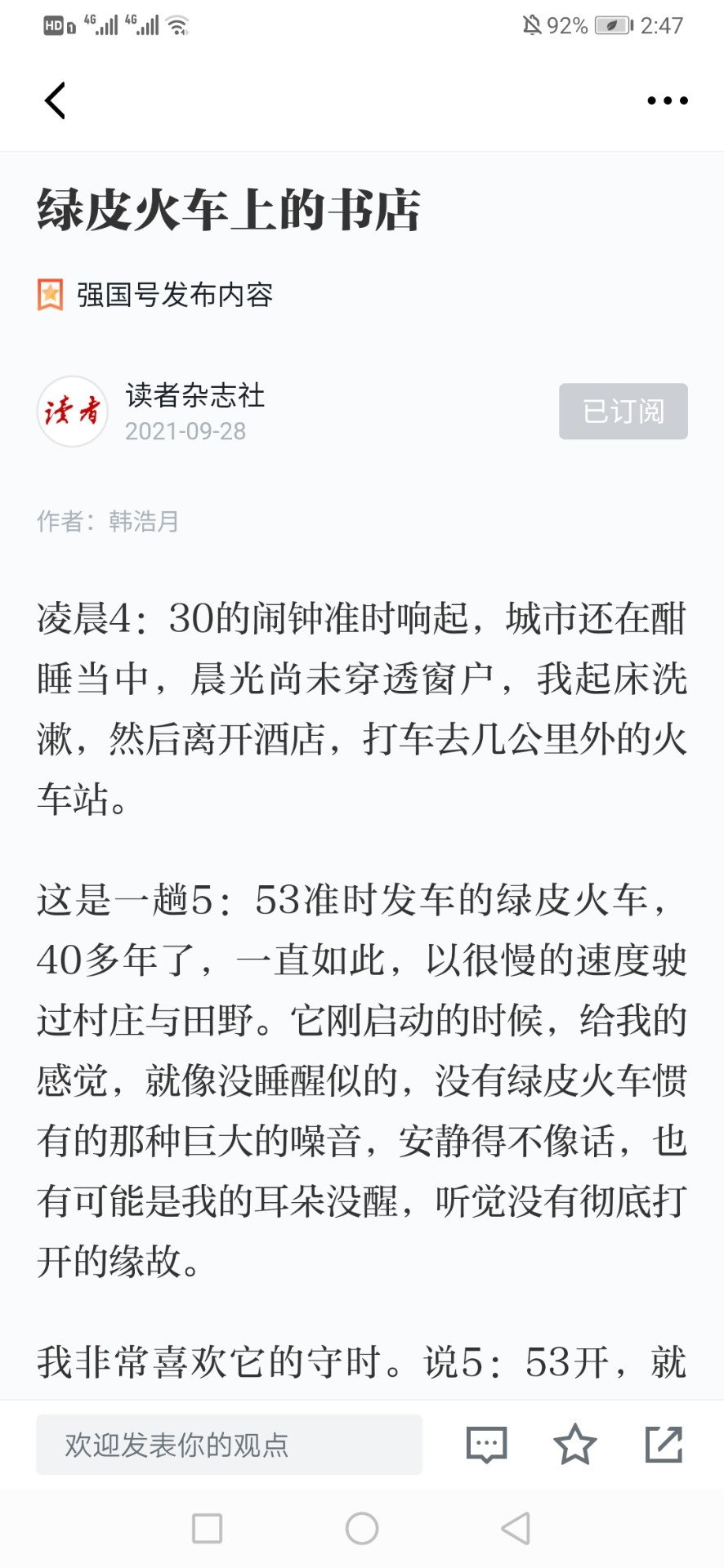Screen dimensions: 724x1568
Task: Tap the 欢迎发表你的观点 comment field
Action: click(x=229, y=1445)
